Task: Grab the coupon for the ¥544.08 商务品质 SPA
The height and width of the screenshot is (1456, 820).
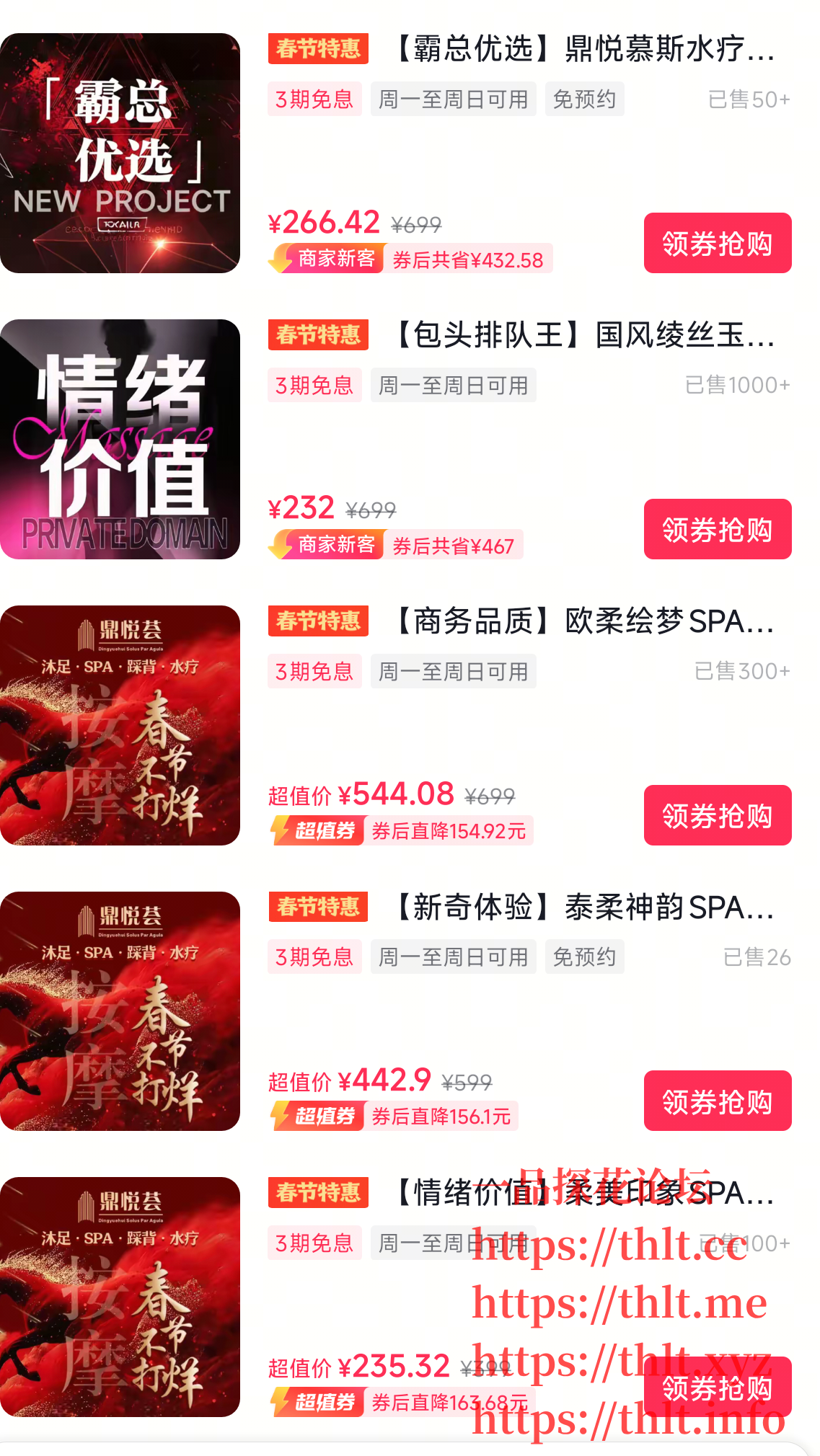Action: point(717,816)
